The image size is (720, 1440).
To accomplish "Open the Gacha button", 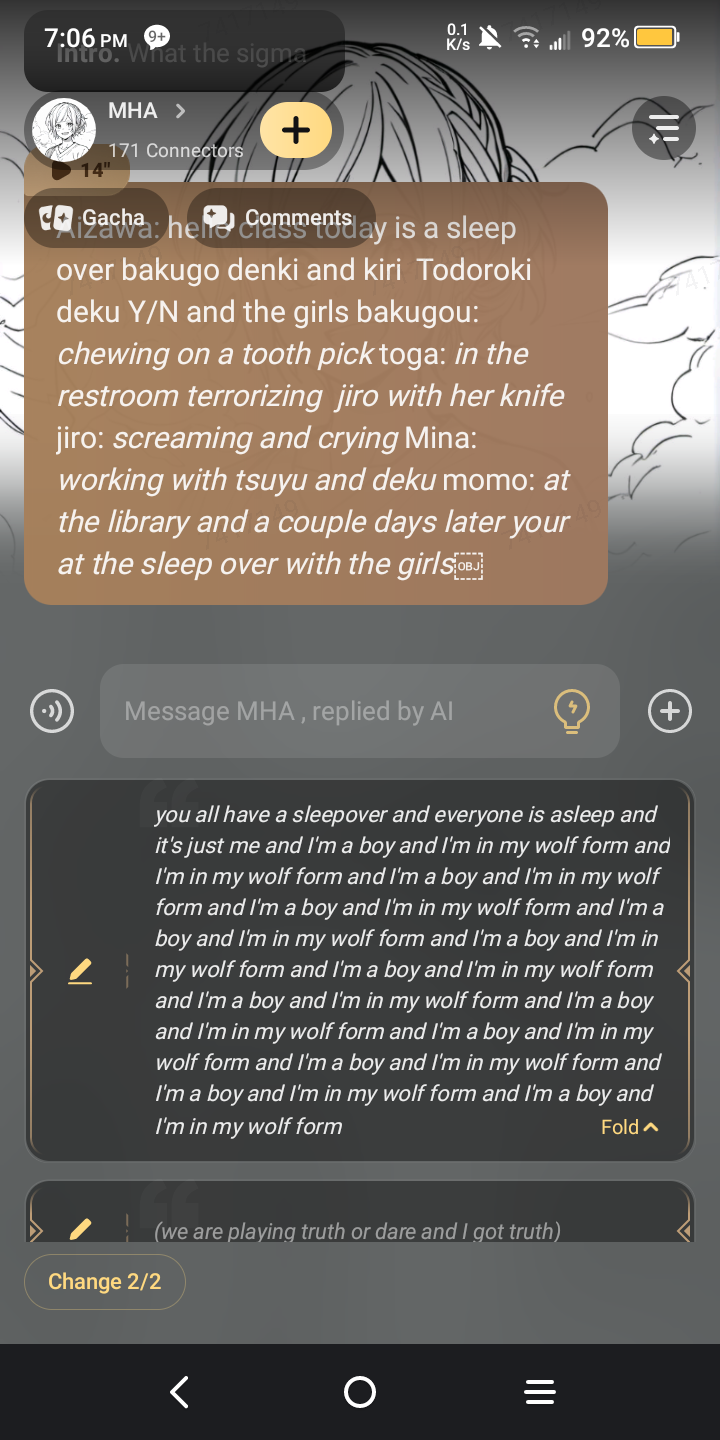I will click(96, 217).
